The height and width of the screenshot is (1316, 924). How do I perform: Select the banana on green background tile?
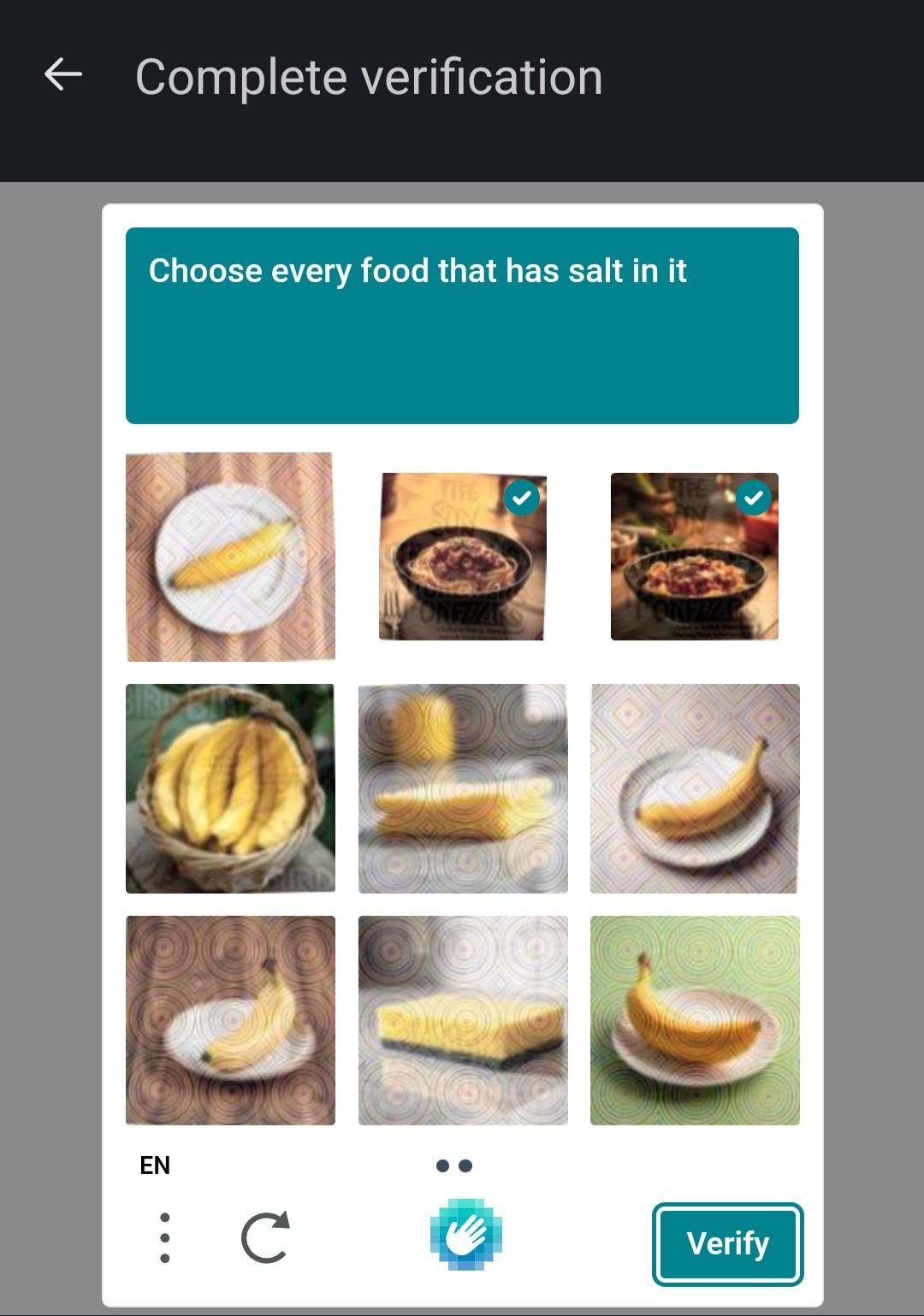click(x=694, y=1020)
